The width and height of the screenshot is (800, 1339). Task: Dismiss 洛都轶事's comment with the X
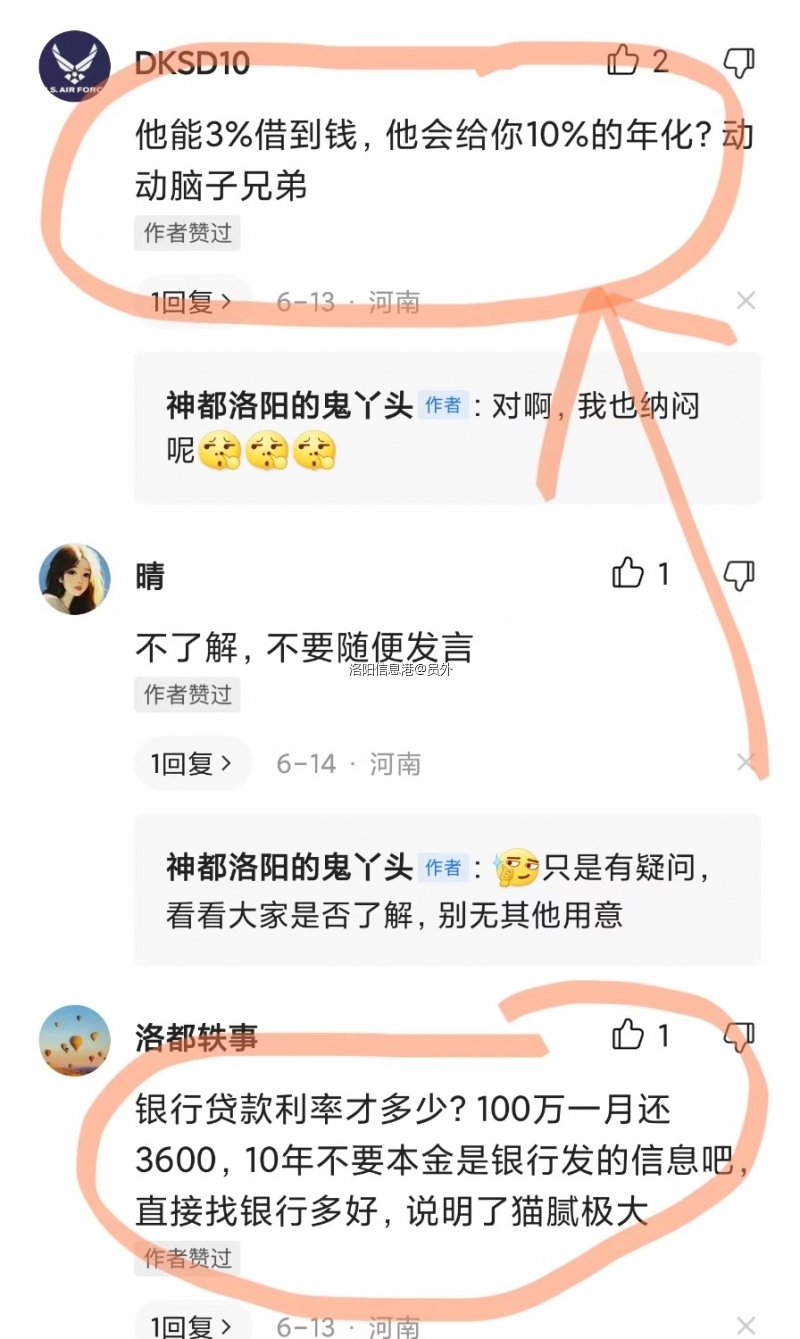pyautogui.click(x=745, y=1326)
